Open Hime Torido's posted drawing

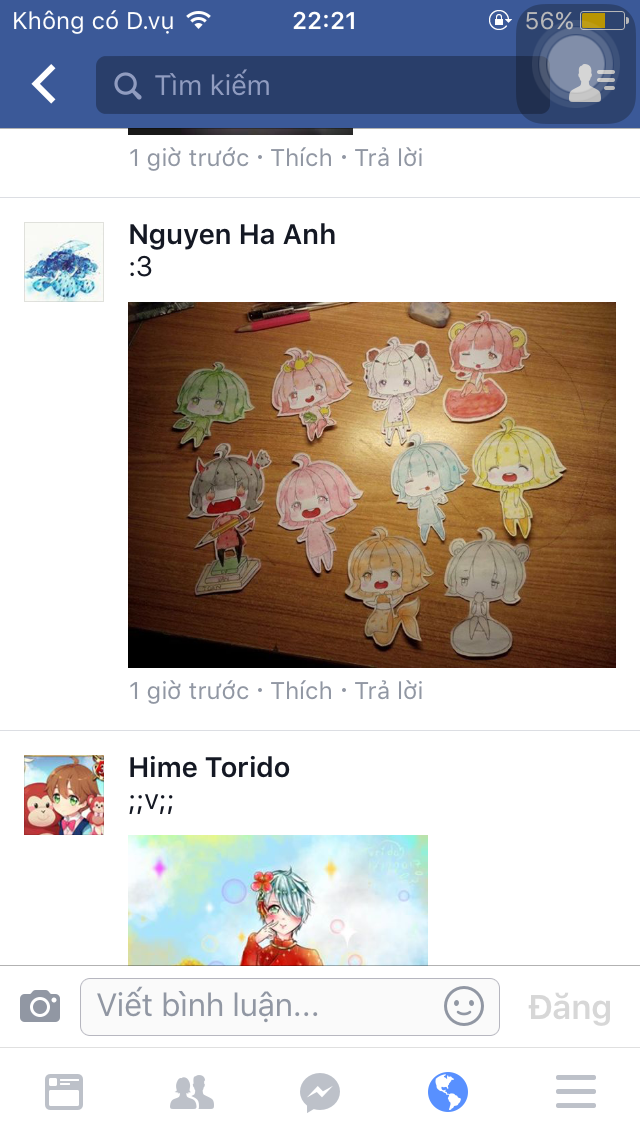[x=278, y=900]
